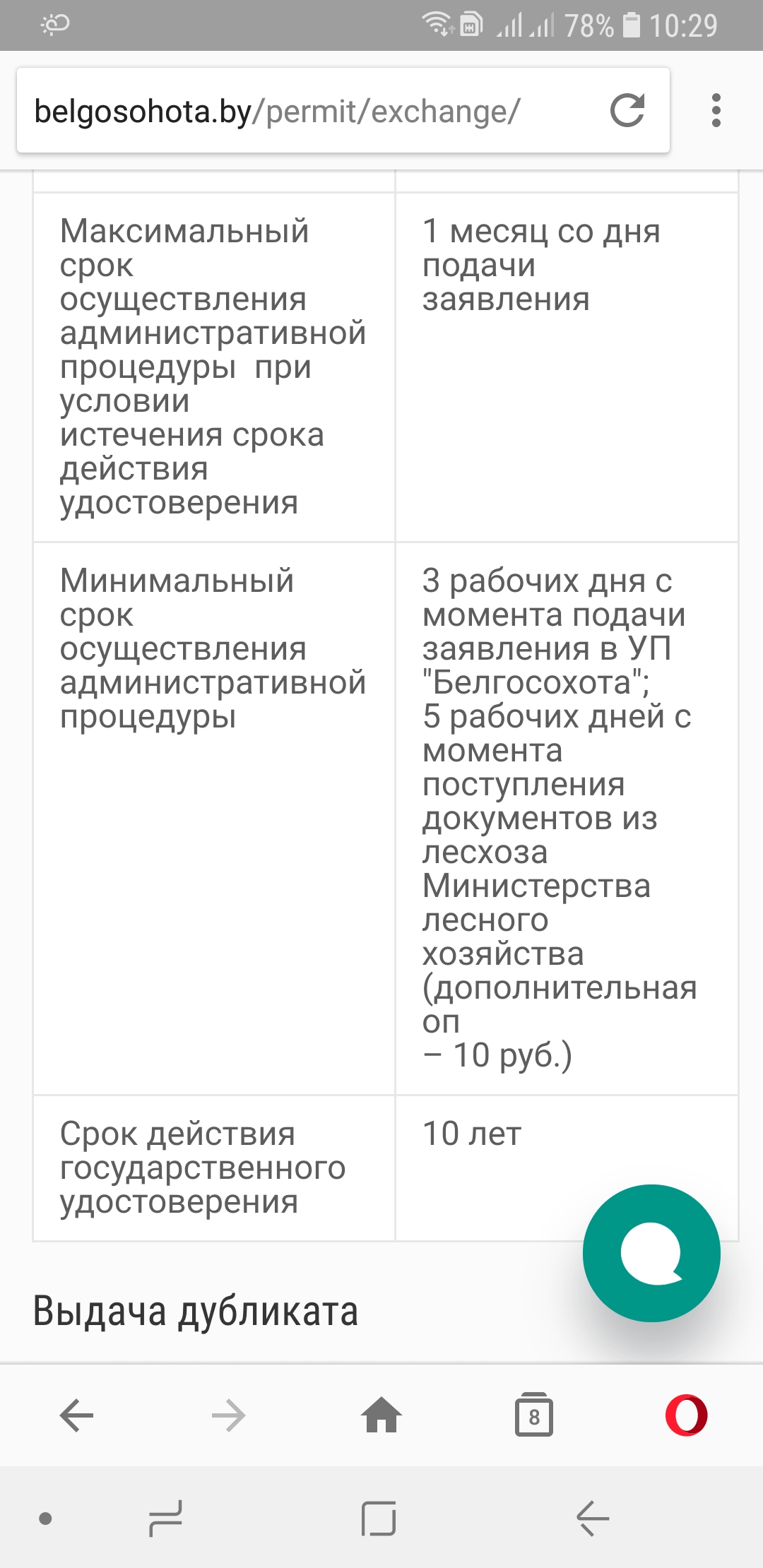Open the Opera menu
763x1568 pixels.
[686, 1415]
